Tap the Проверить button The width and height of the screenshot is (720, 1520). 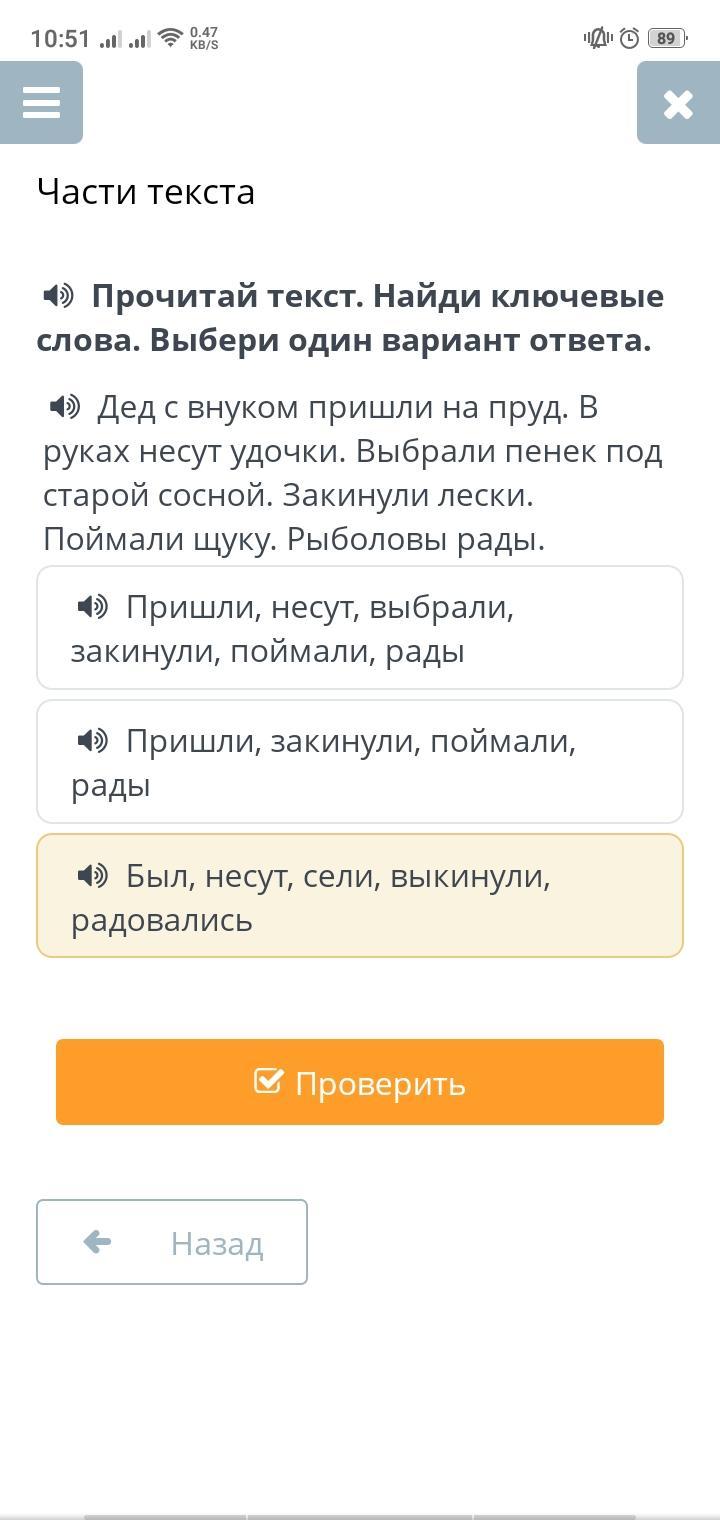pyautogui.click(x=360, y=1082)
